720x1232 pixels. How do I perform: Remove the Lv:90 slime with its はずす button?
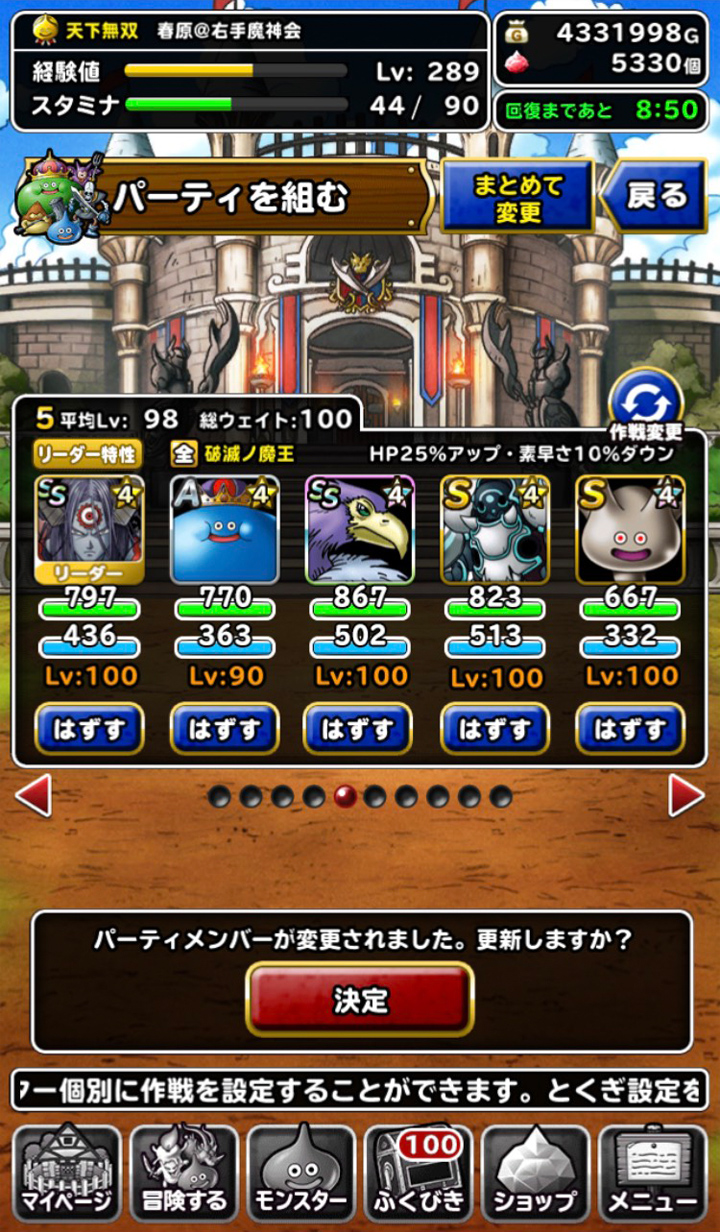(x=225, y=729)
